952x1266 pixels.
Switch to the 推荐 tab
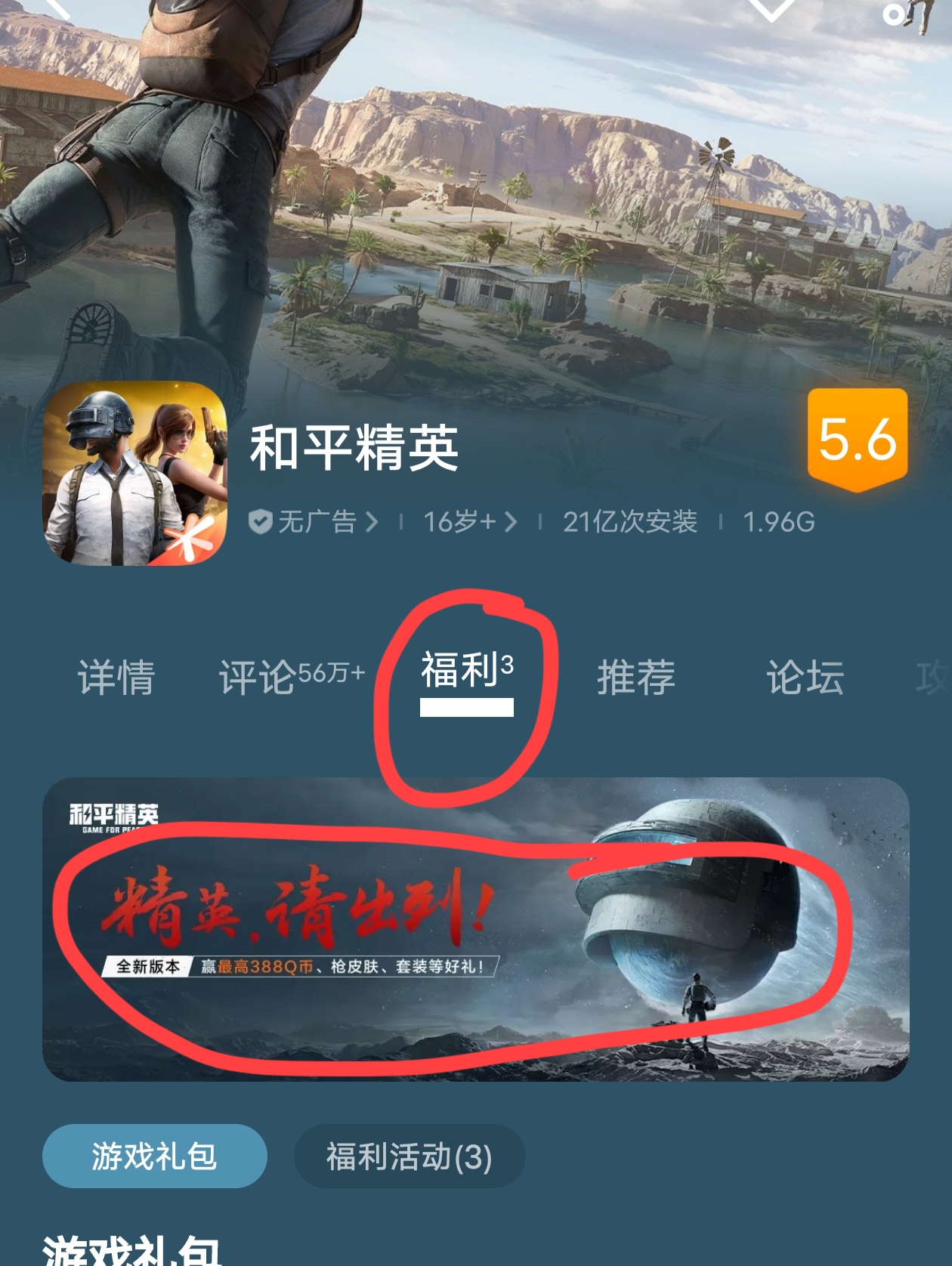coord(636,676)
